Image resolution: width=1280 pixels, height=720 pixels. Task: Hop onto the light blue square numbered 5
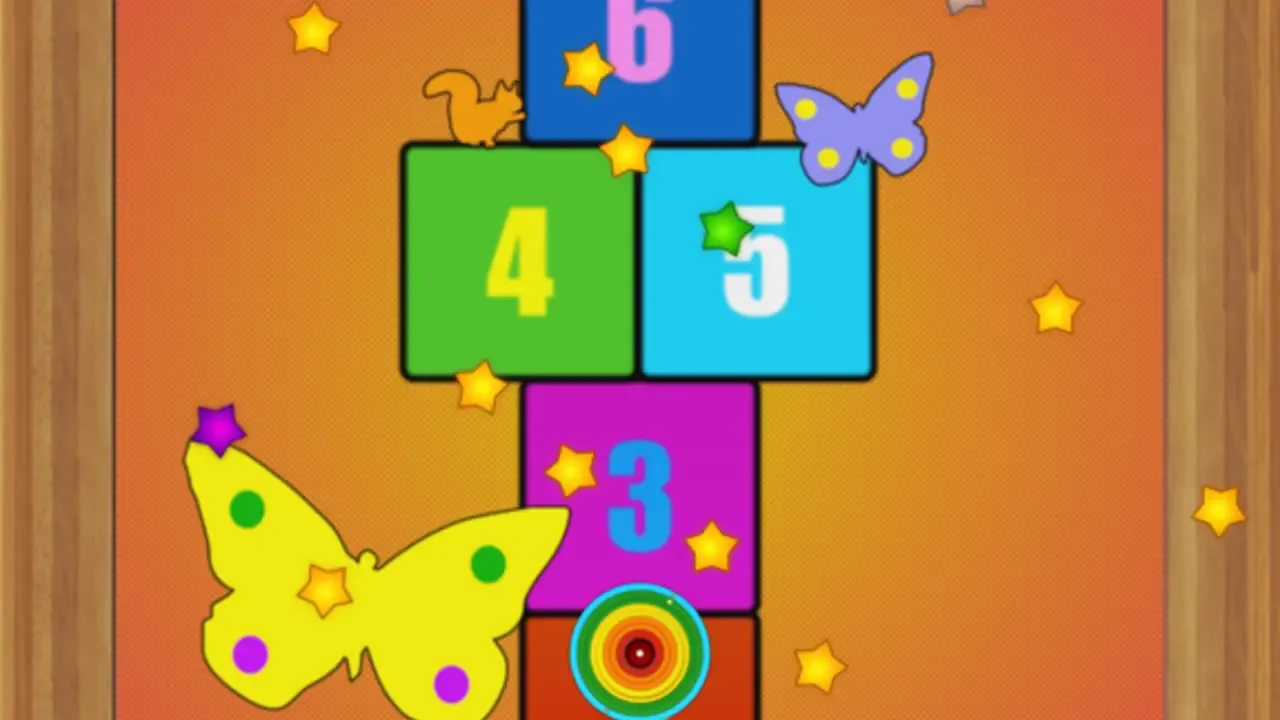tap(758, 262)
